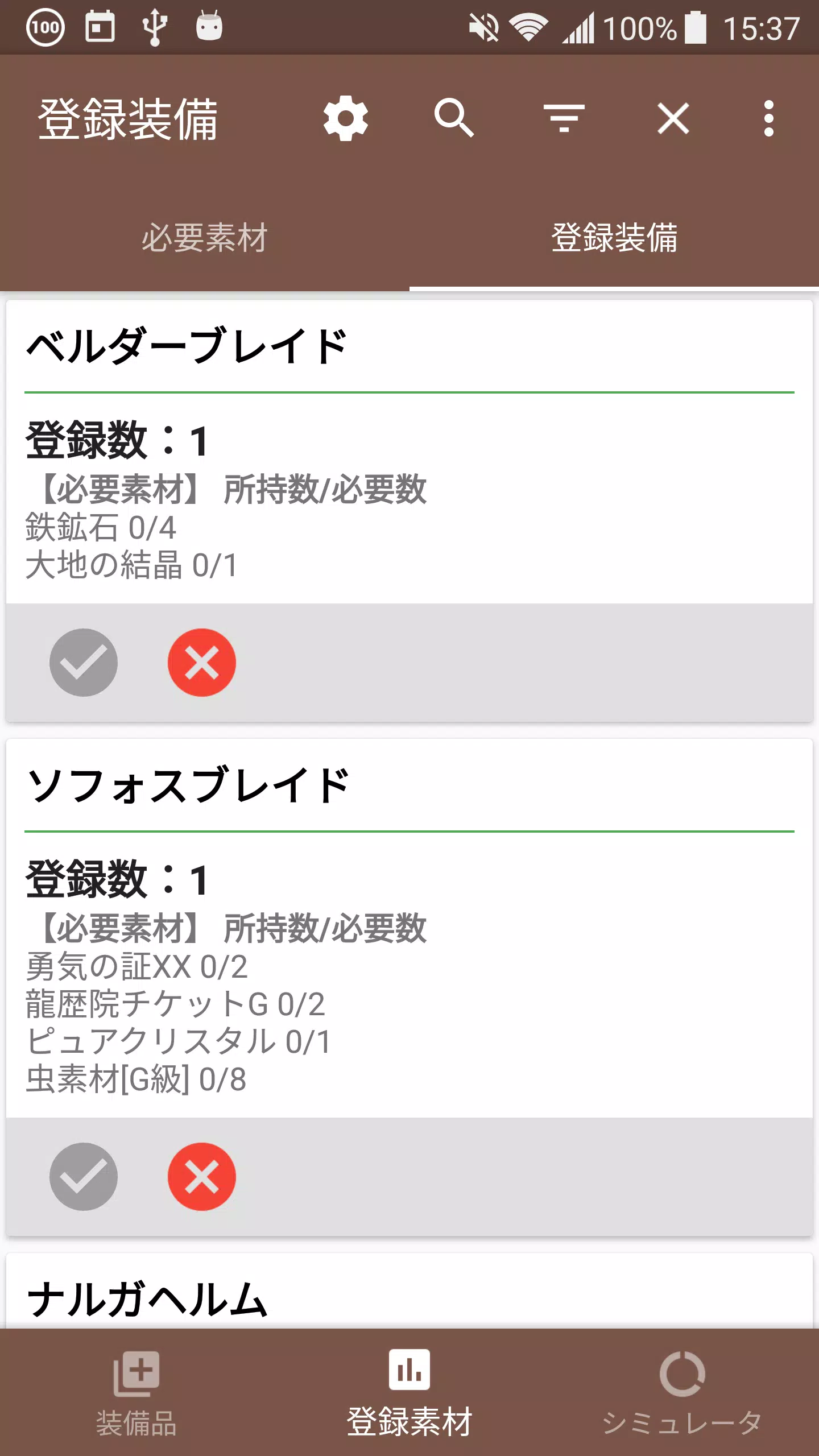The height and width of the screenshot is (1456, 819).
Task: Mark ベルダーブレイド as completed with the checkmark
Action: tap(84, 663)
